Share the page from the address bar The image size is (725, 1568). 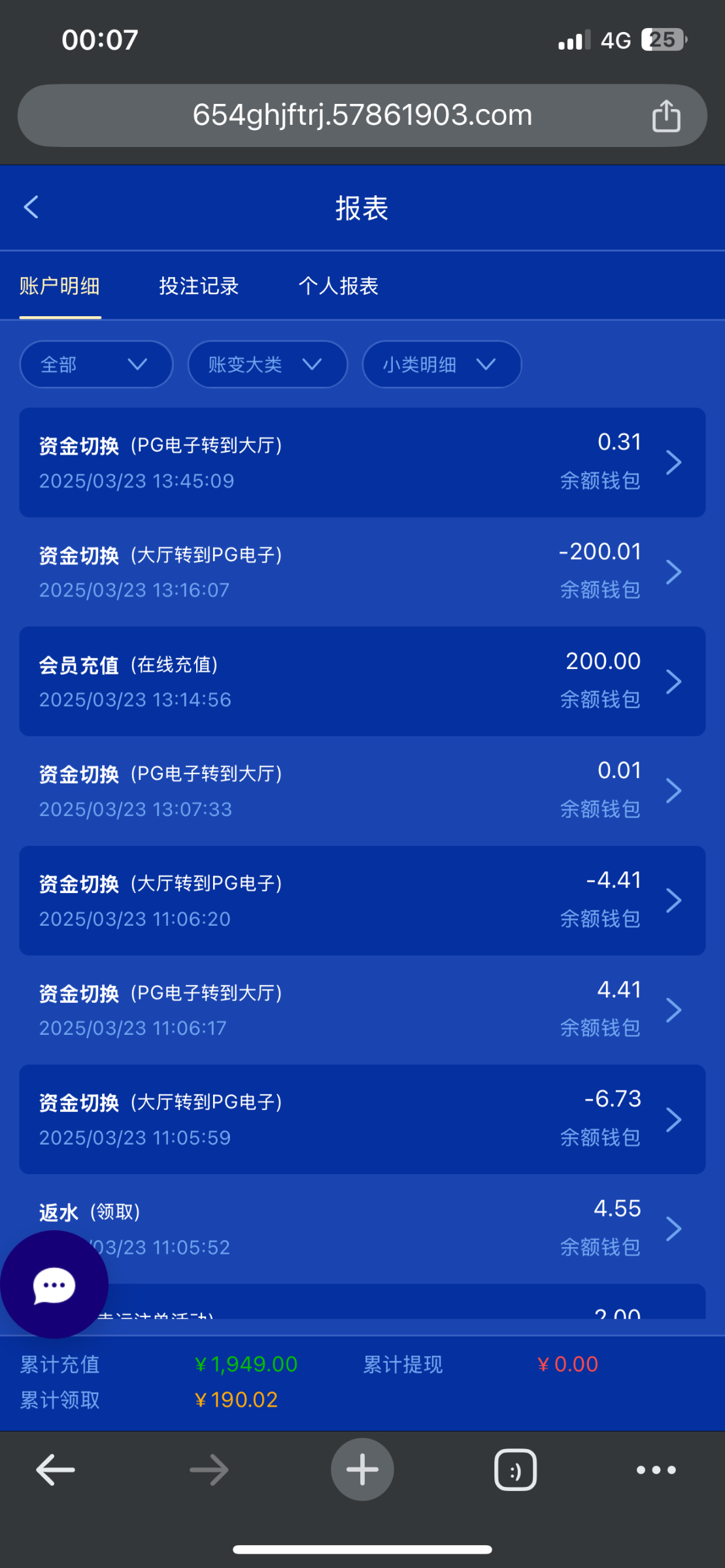(666, 116)
